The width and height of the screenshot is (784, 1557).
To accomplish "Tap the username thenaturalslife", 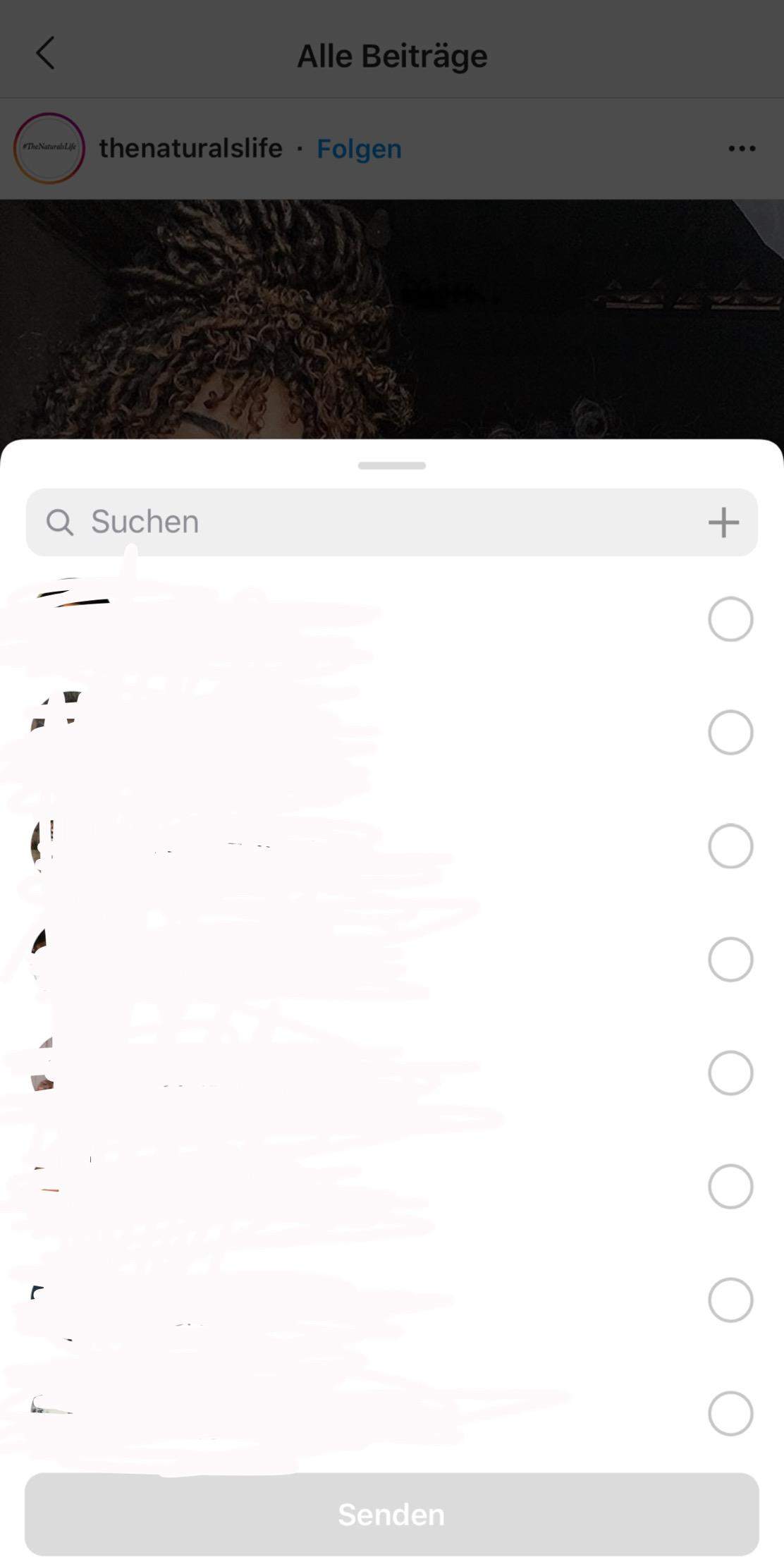I will (x=190, y=148).
